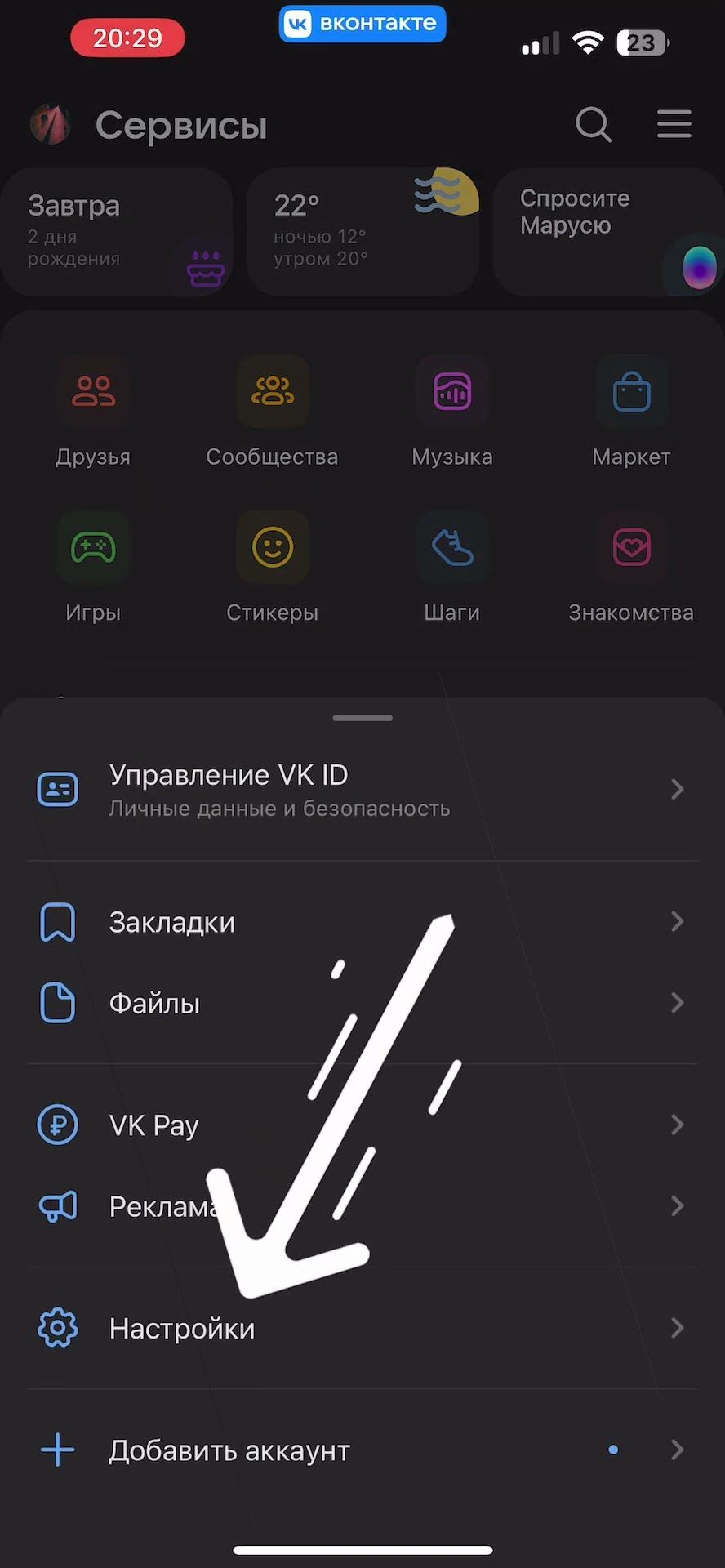725x1568 pixels.
Task: Open the Спросите Марусю card
Action: pyautogui.click(x=607, y=232)
